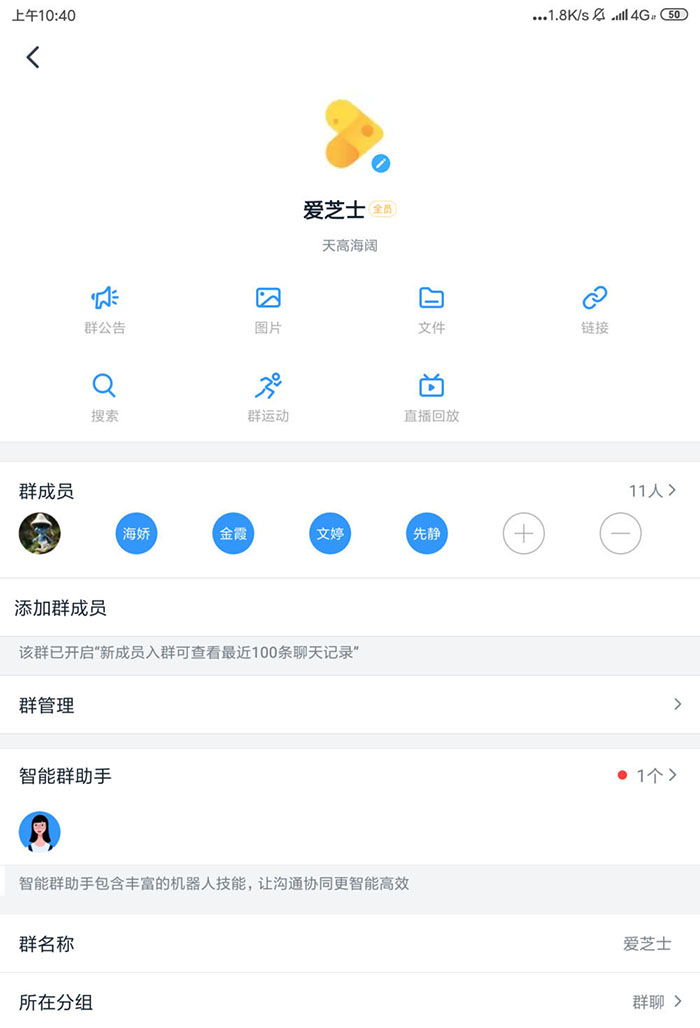Tap the 搜索 search icon
The height and width of the screenshot is (1028, 700).
click(x=105, y=397)
